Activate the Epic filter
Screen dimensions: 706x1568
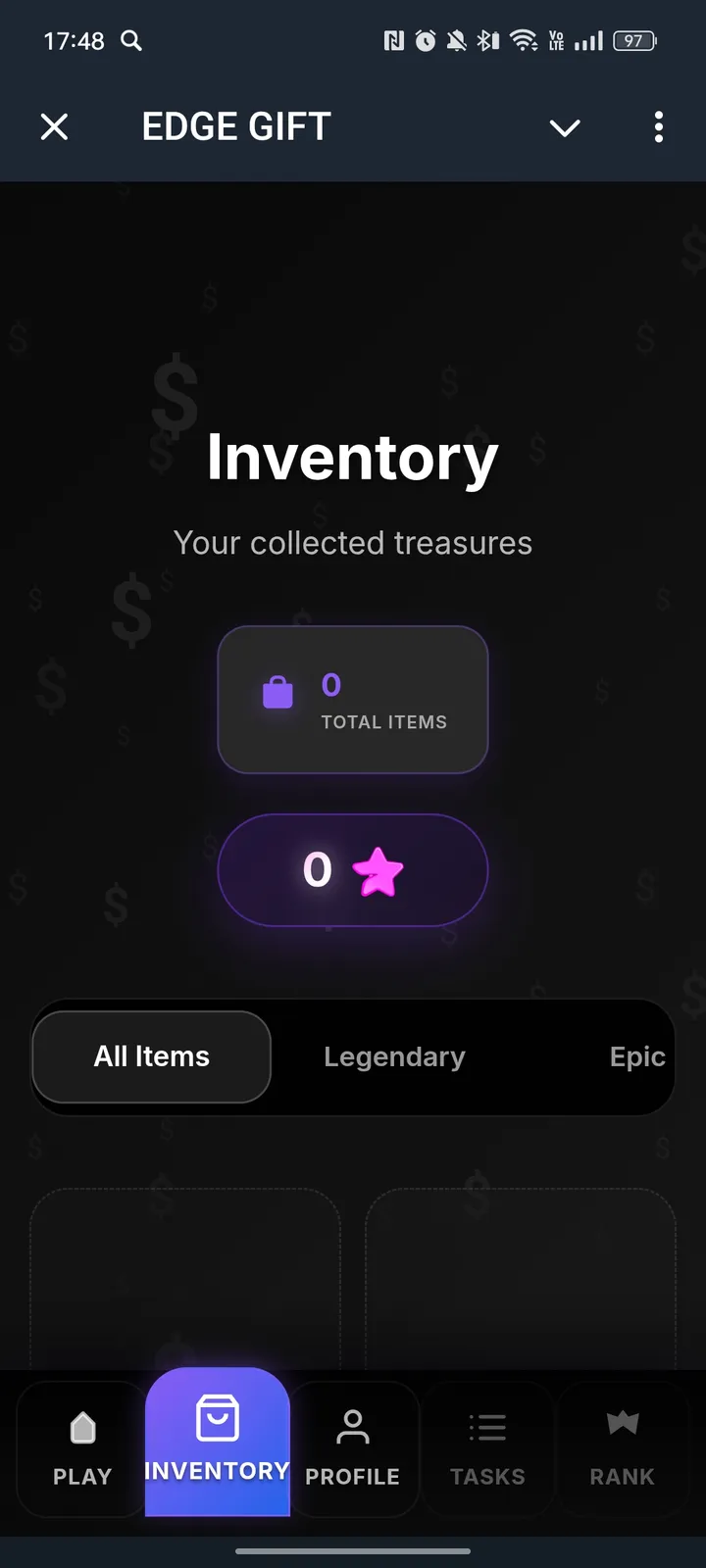[636, 1056]
